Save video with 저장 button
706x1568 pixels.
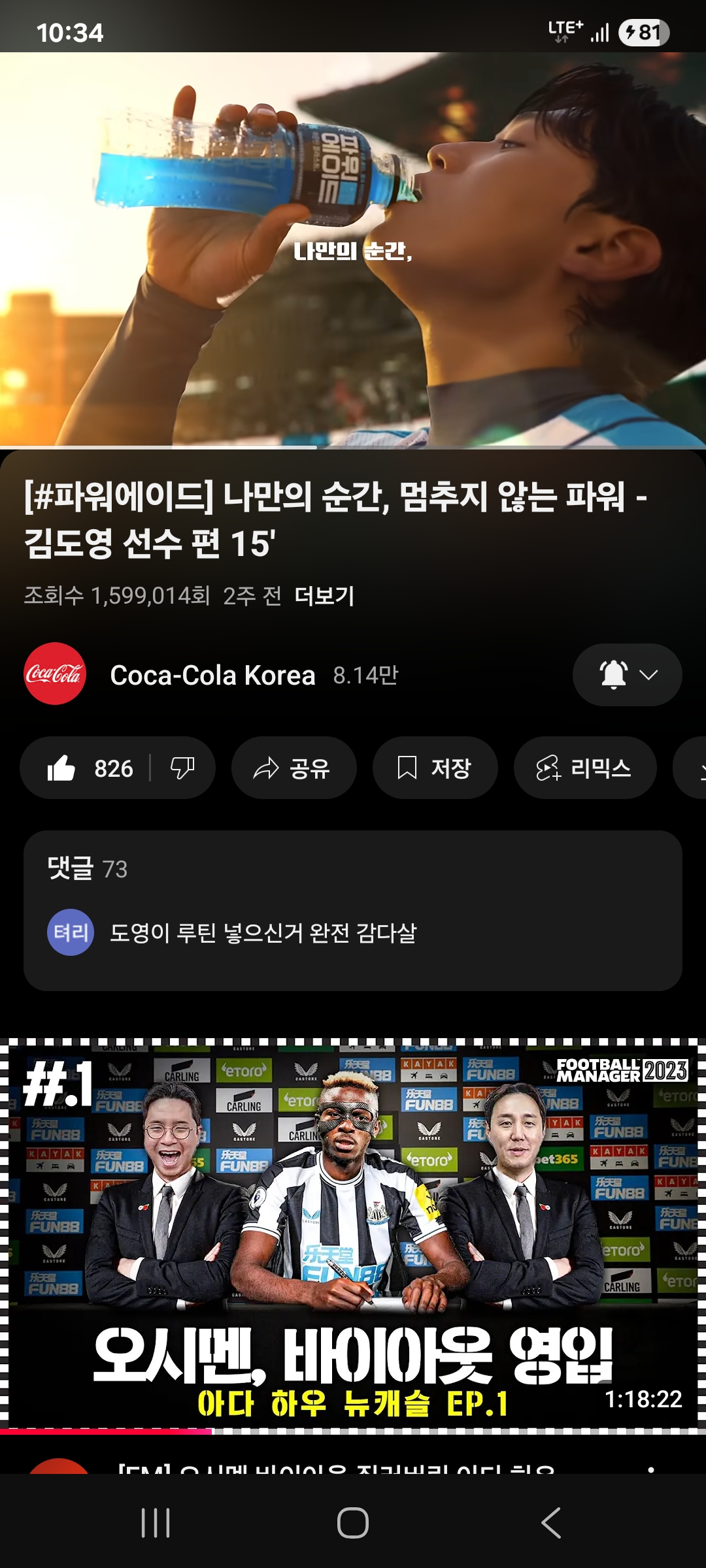tap(435, 768)
